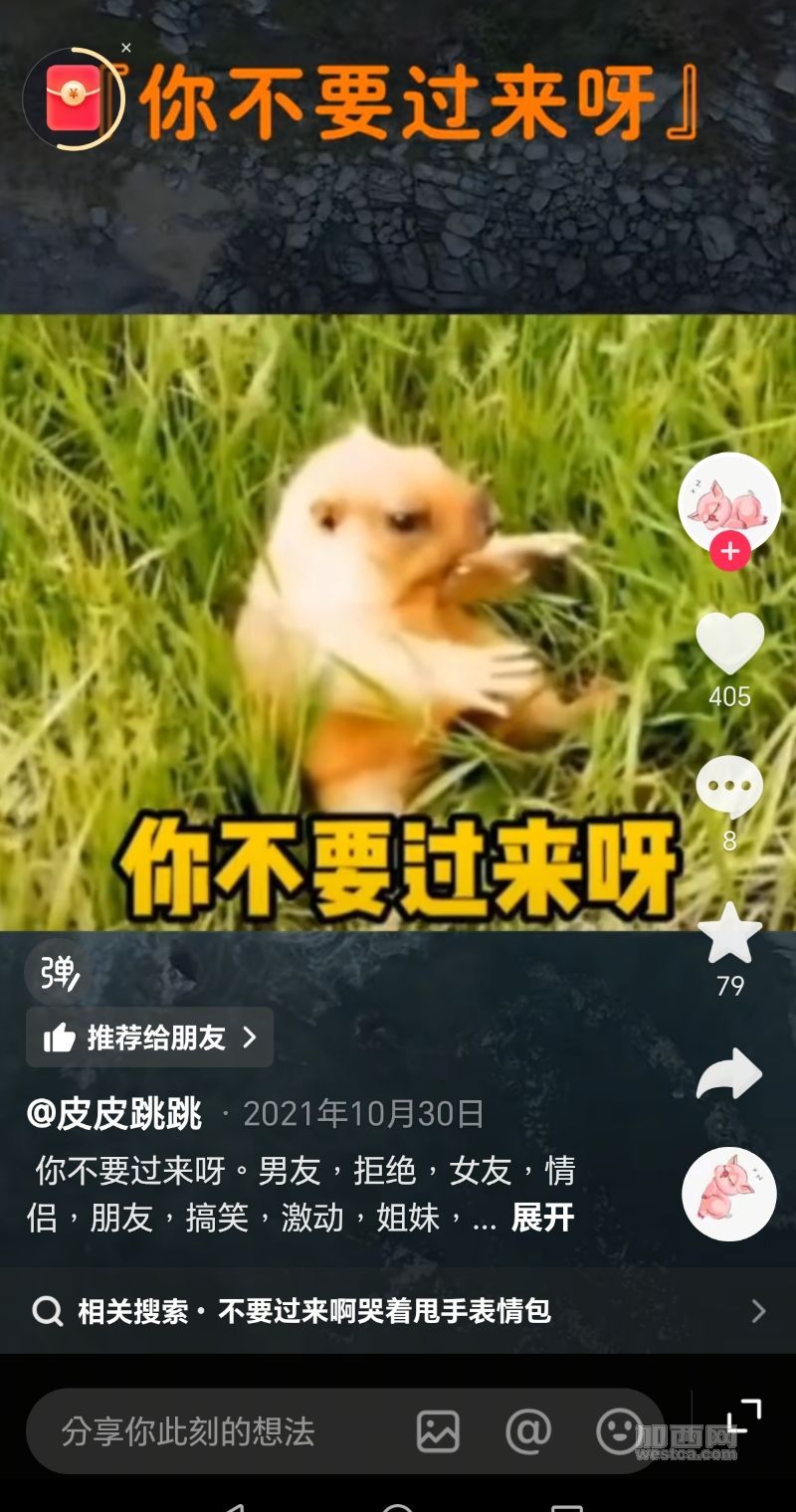This screenshot has height=1512, width=796.
Task: Enter fullscreen with the expand icon
Action: 742,1417
